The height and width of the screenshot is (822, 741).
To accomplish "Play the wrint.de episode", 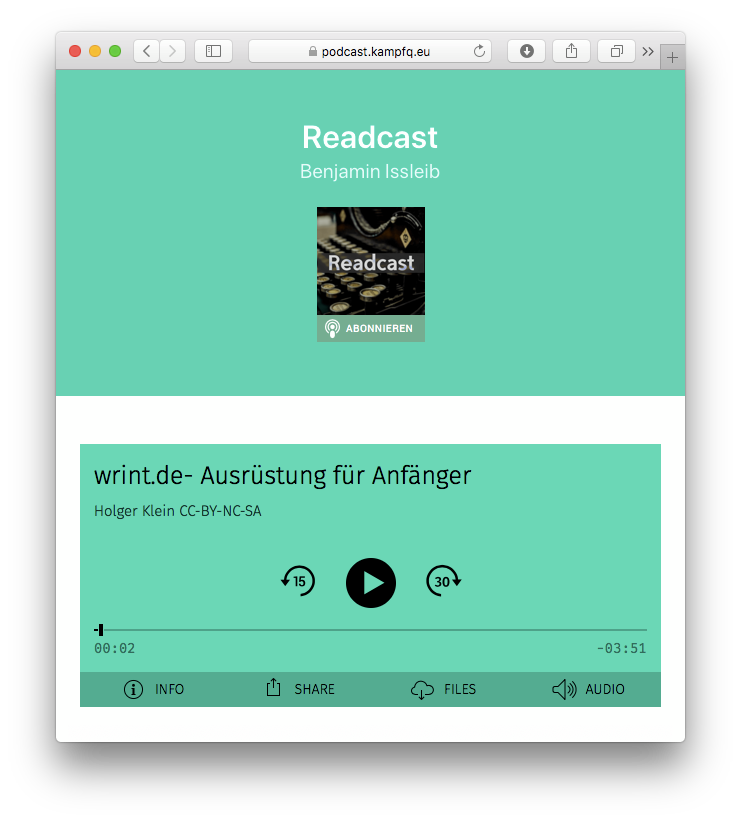I will pyautogui.click(x=371, y=583).
